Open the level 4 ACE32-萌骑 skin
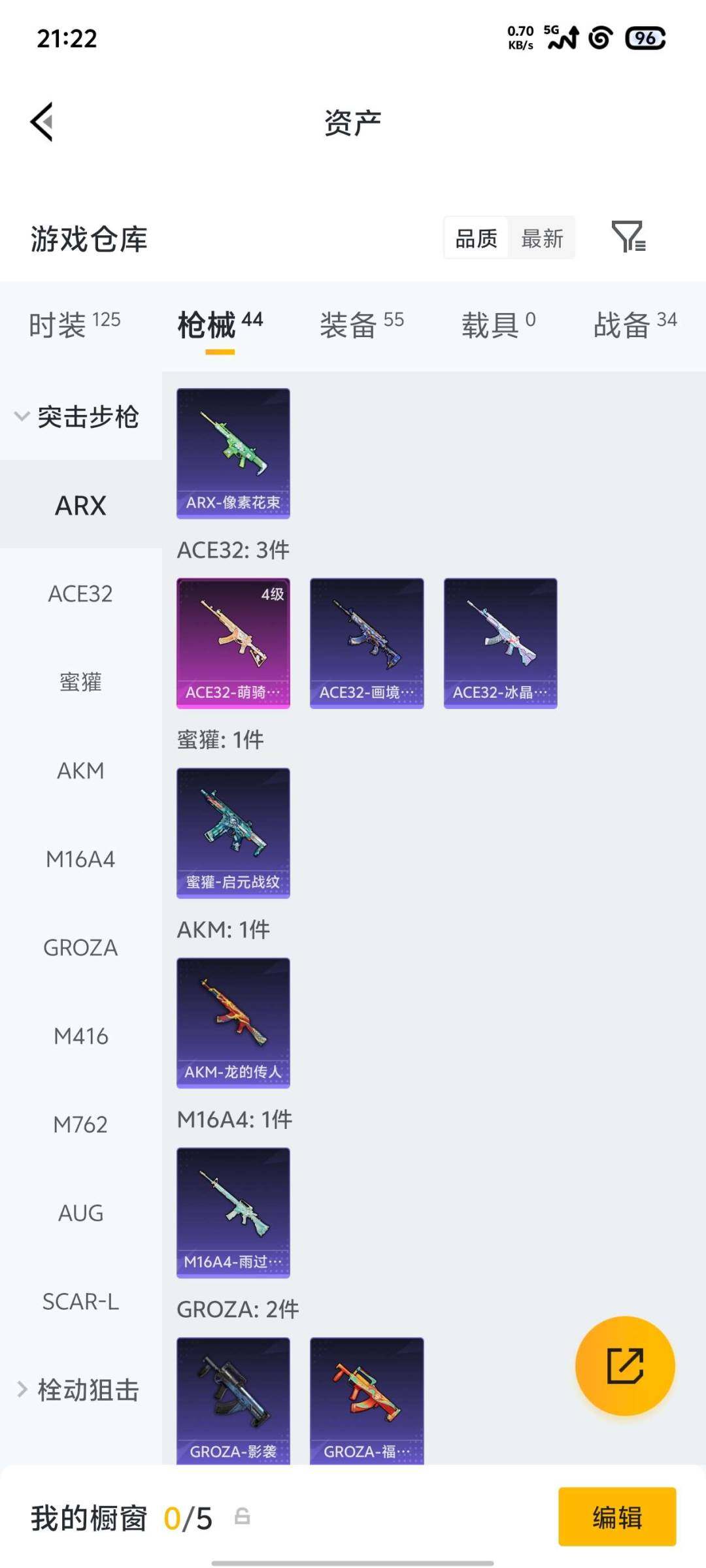The height and width of the screenshot is (1568, 706). coord(233,643)
